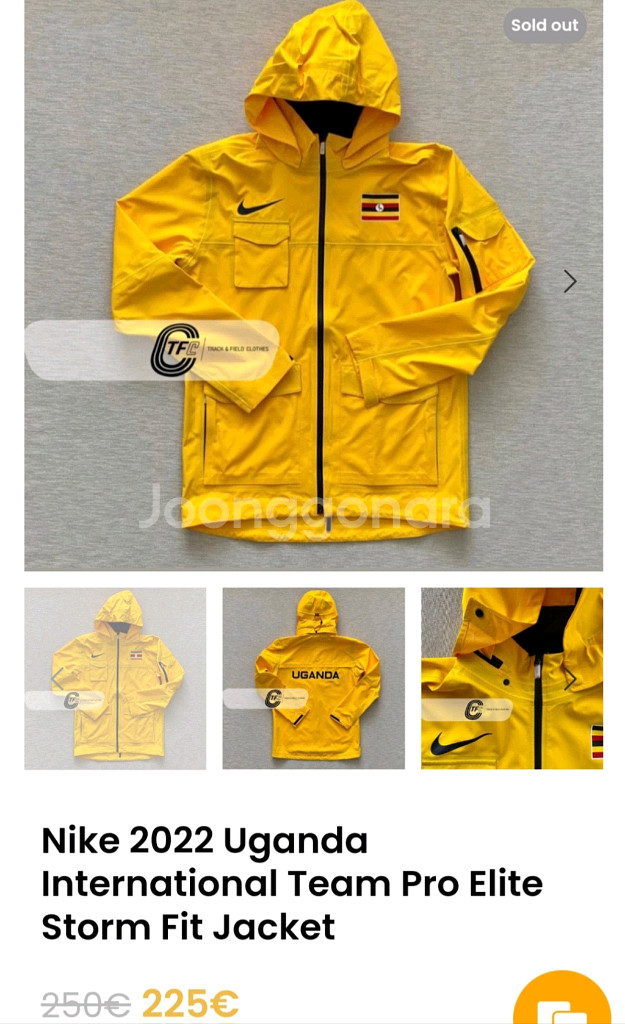
Task: Show the next product photo
Action: 570,282
